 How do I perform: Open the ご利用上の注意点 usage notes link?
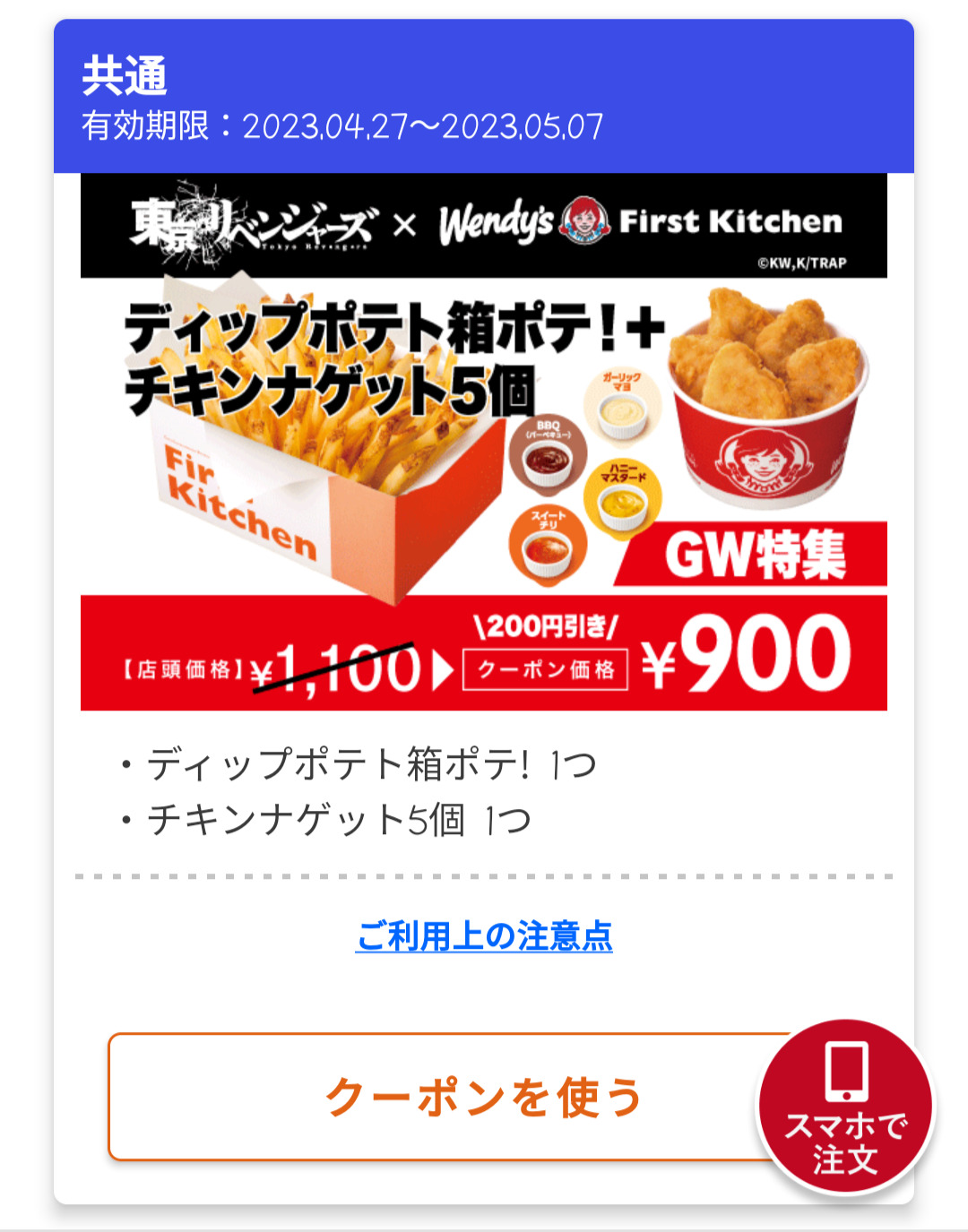pyautogui.click(x=484, y=936)
